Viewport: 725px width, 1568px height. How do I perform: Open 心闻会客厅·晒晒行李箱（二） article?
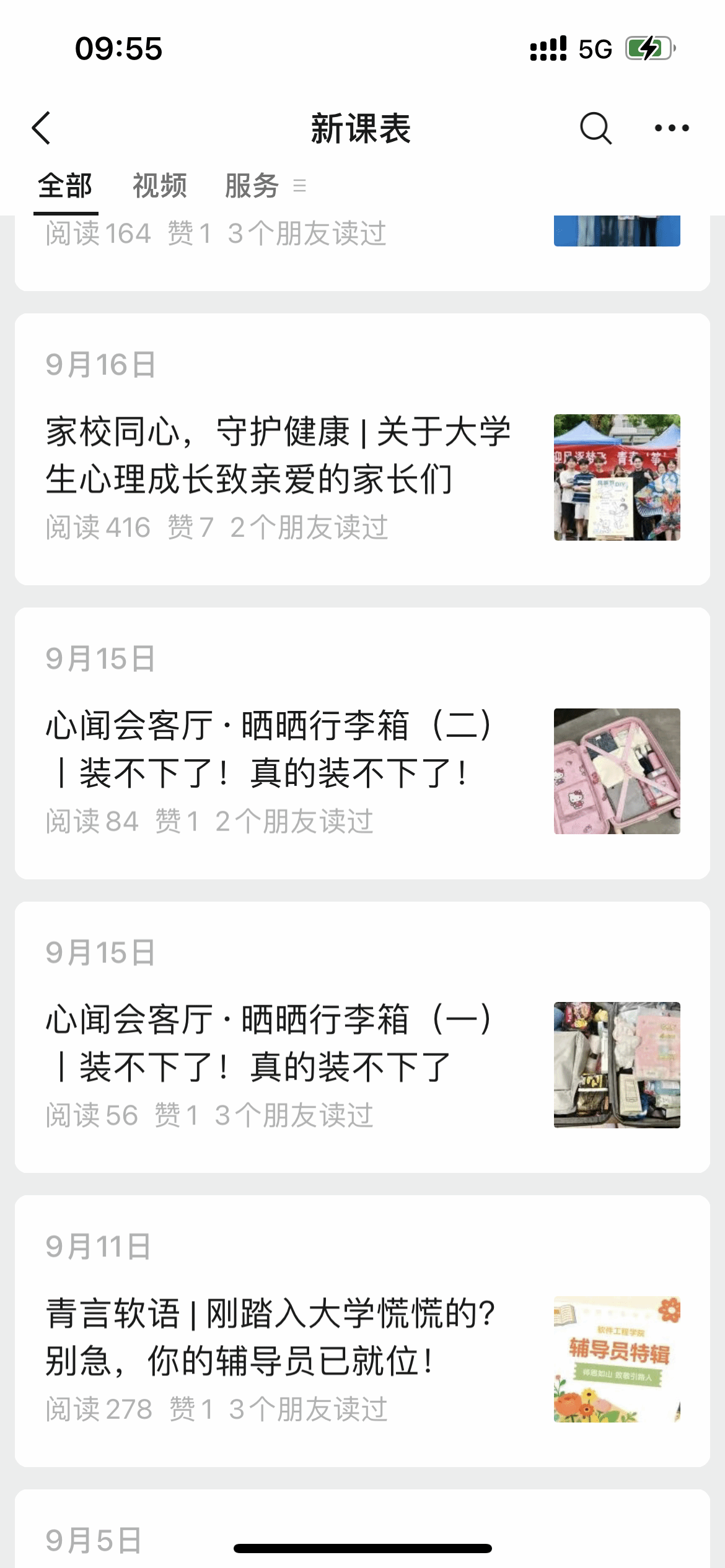point(270,749)
